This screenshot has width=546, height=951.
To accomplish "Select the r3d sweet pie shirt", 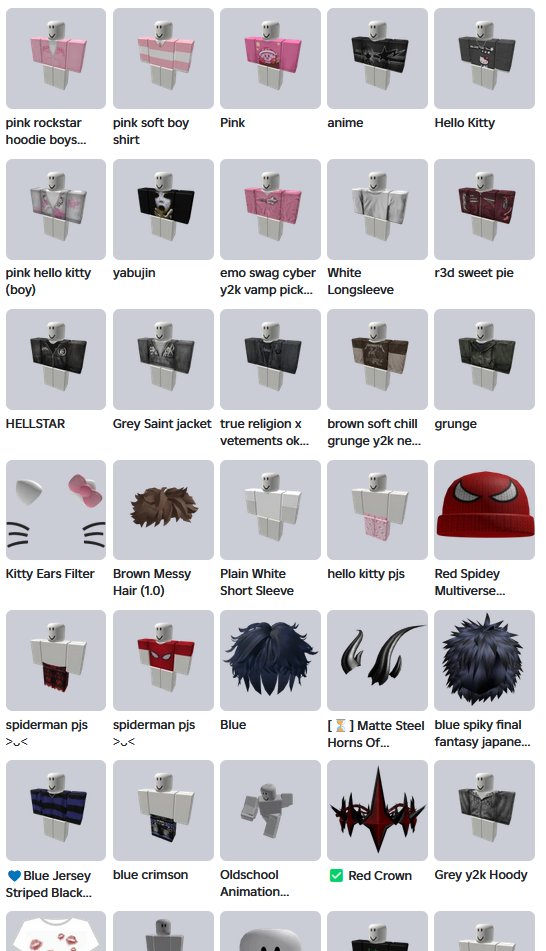I will coord(484,209).
